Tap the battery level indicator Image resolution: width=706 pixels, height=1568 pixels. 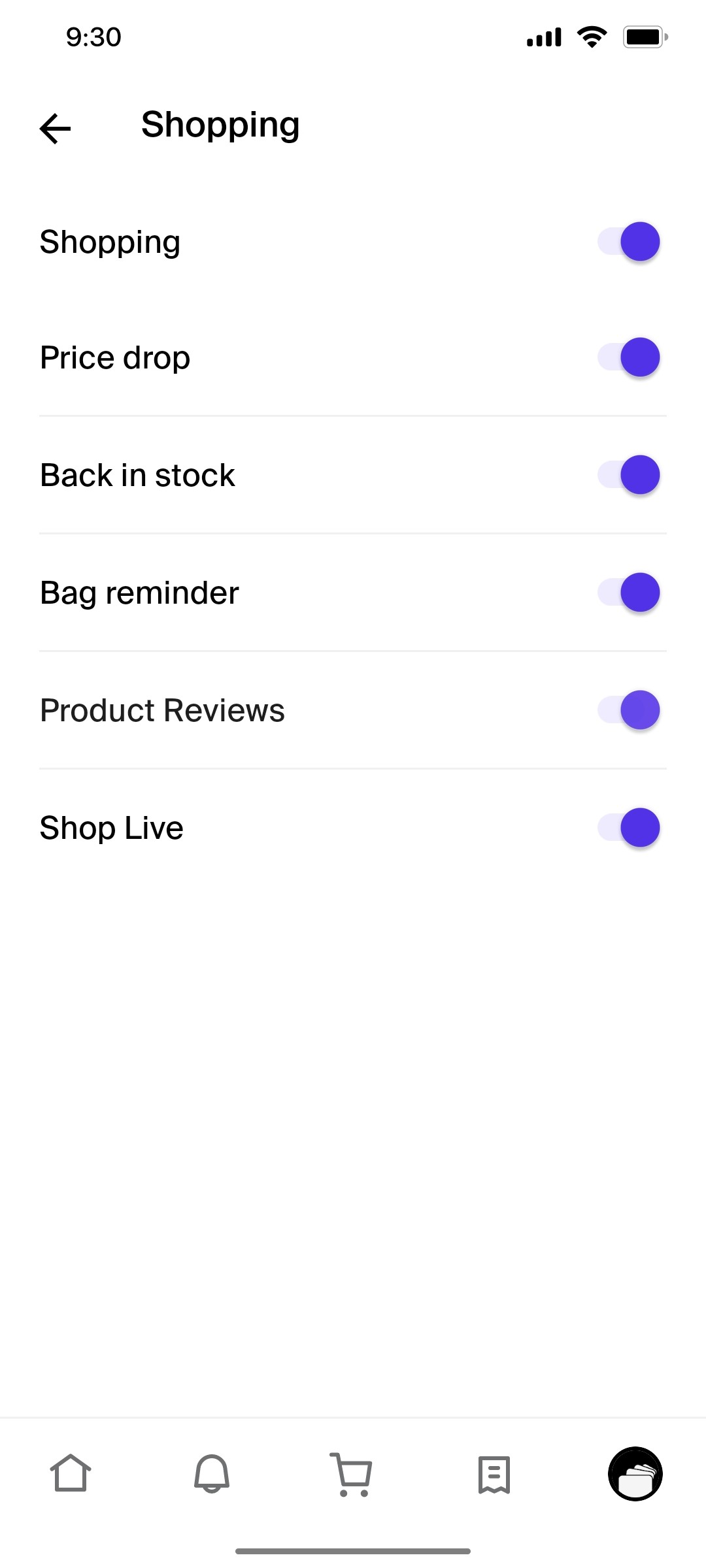click(644, 37)
